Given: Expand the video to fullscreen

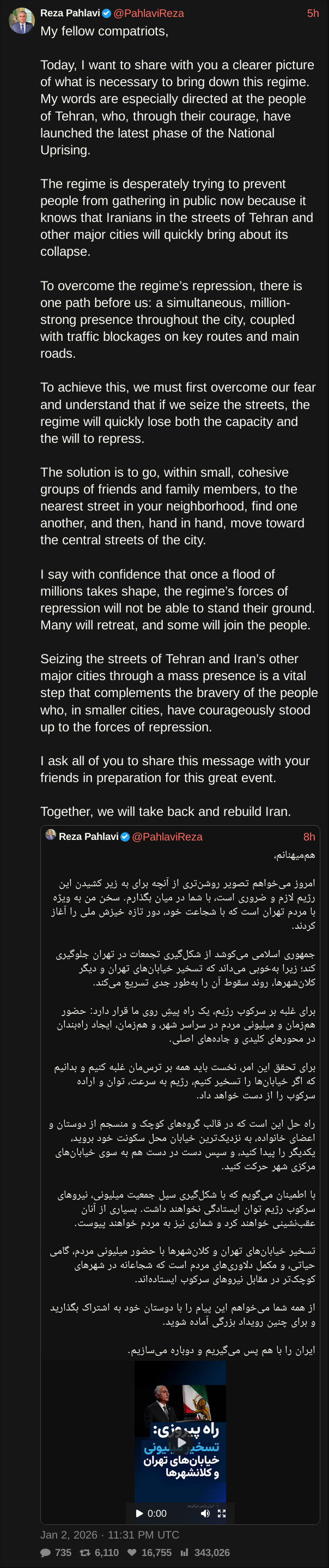Looking at the screenshot, I should (221, 1512).
